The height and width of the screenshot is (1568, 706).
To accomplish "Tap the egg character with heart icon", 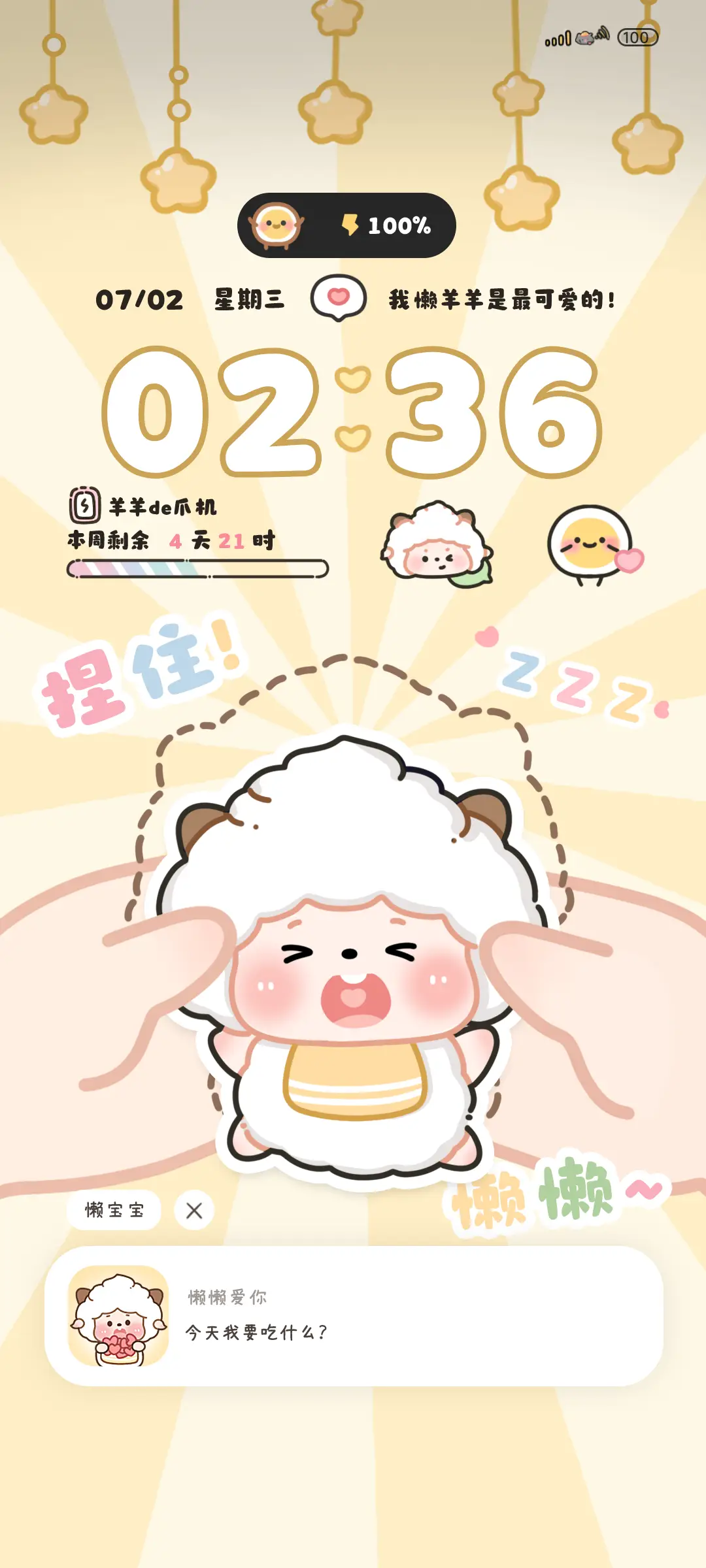I will [594, 544].
